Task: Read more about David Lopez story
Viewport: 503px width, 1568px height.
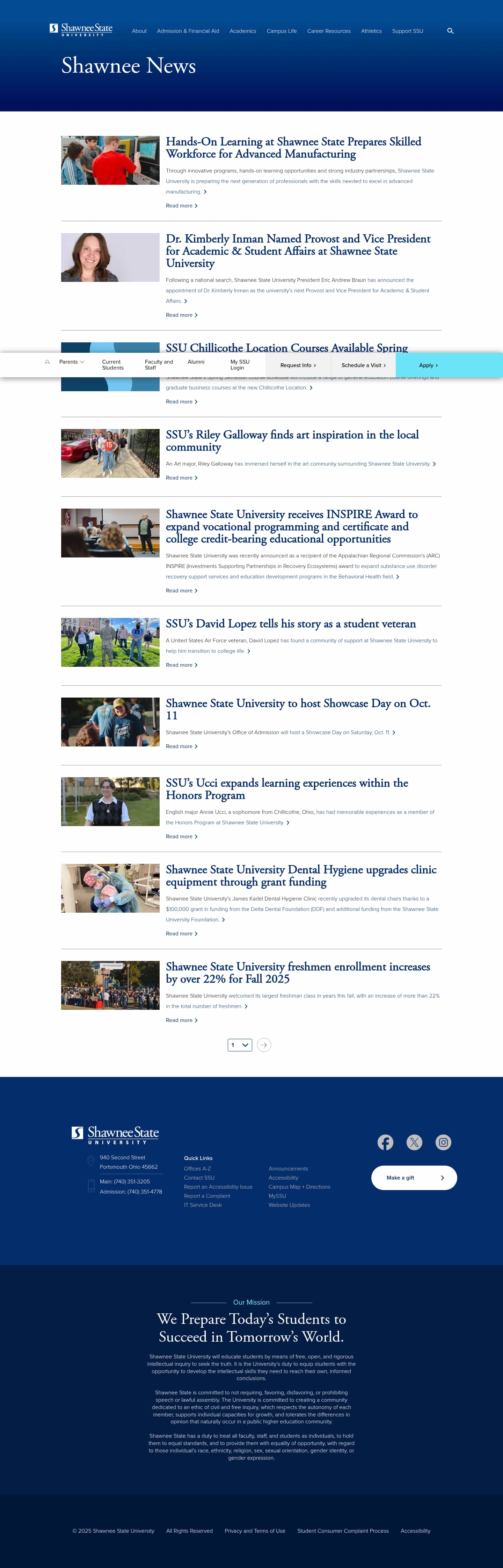Action: pyautogui.click(x=182, y=665)
